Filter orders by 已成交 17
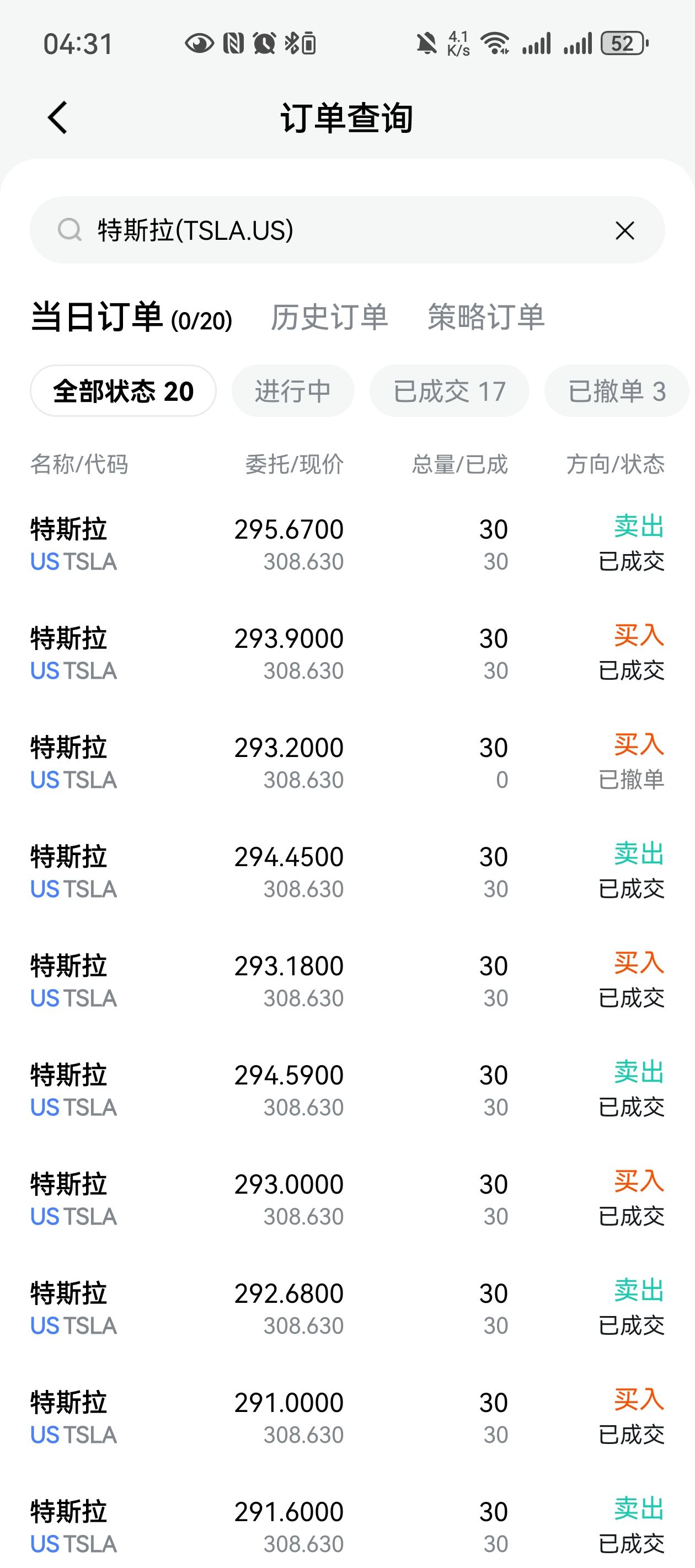The width and height of the screenshot is (695, 1568). [x=449, y=391]
